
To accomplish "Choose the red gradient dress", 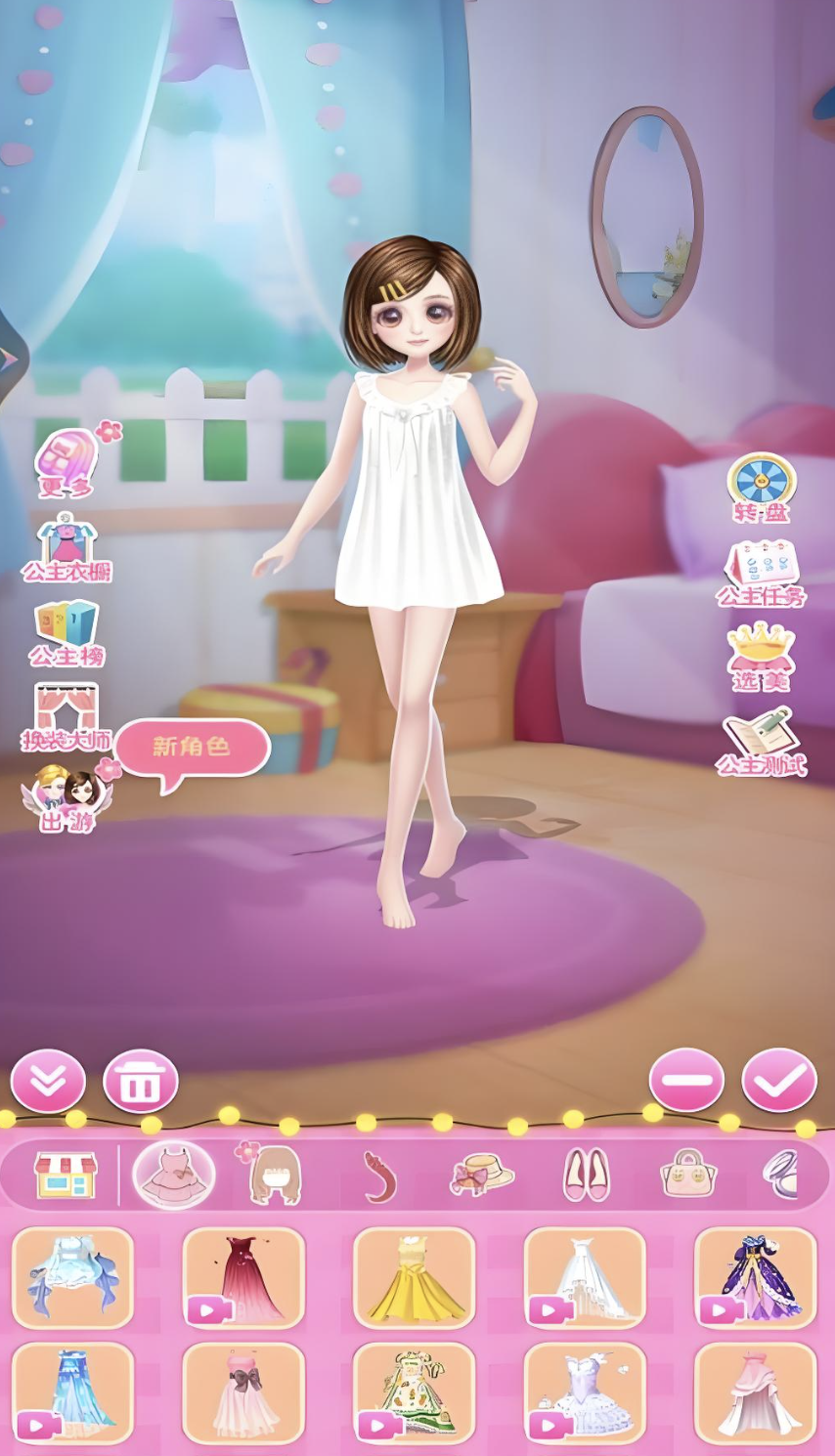I will 243,1278.
